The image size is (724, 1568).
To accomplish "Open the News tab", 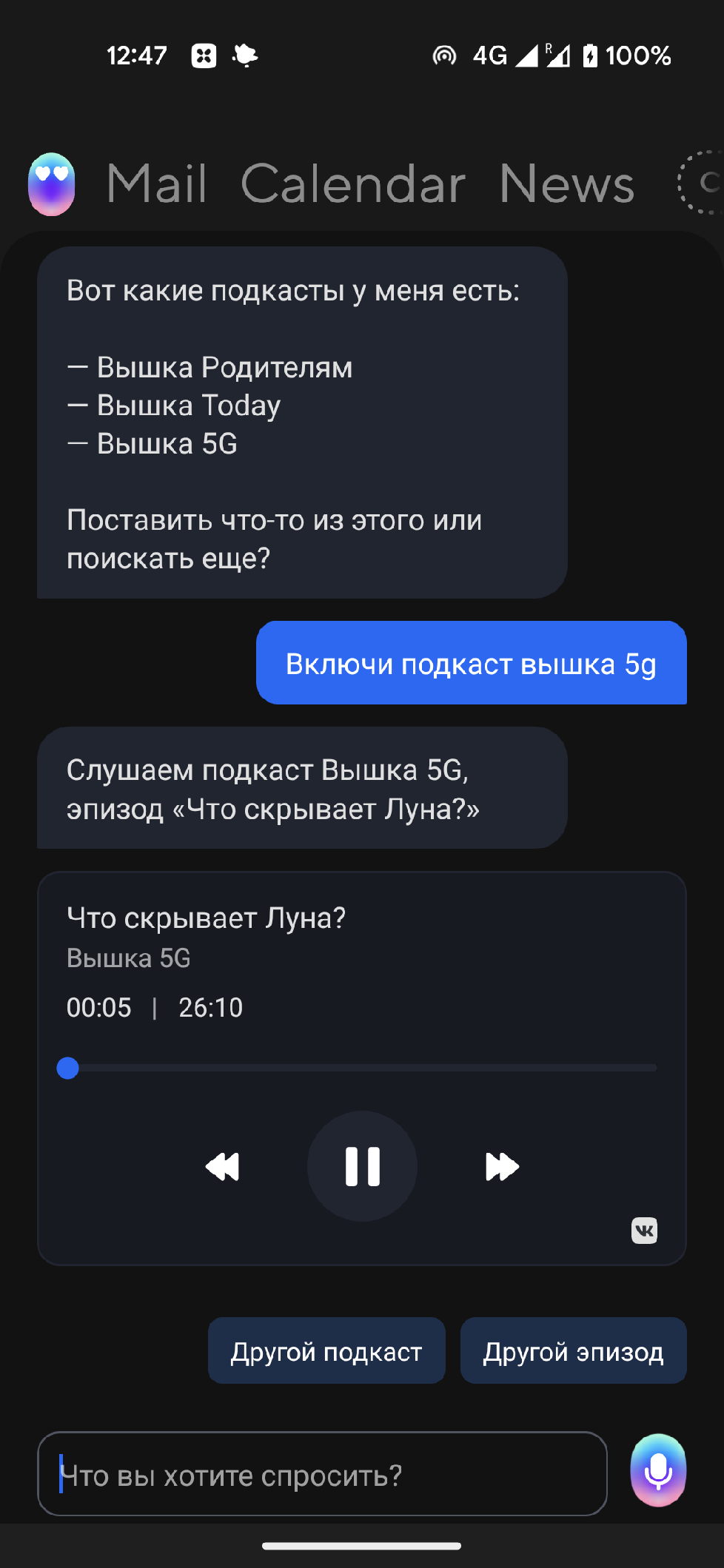I will coord(567,184).
